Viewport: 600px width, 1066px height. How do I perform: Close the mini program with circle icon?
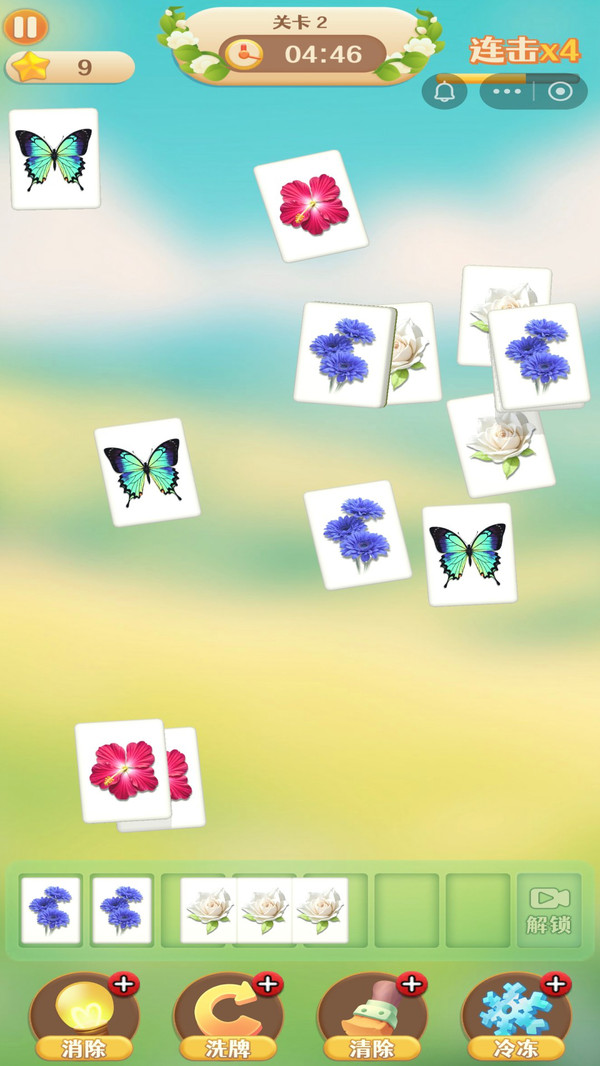[x=560, y=91]
